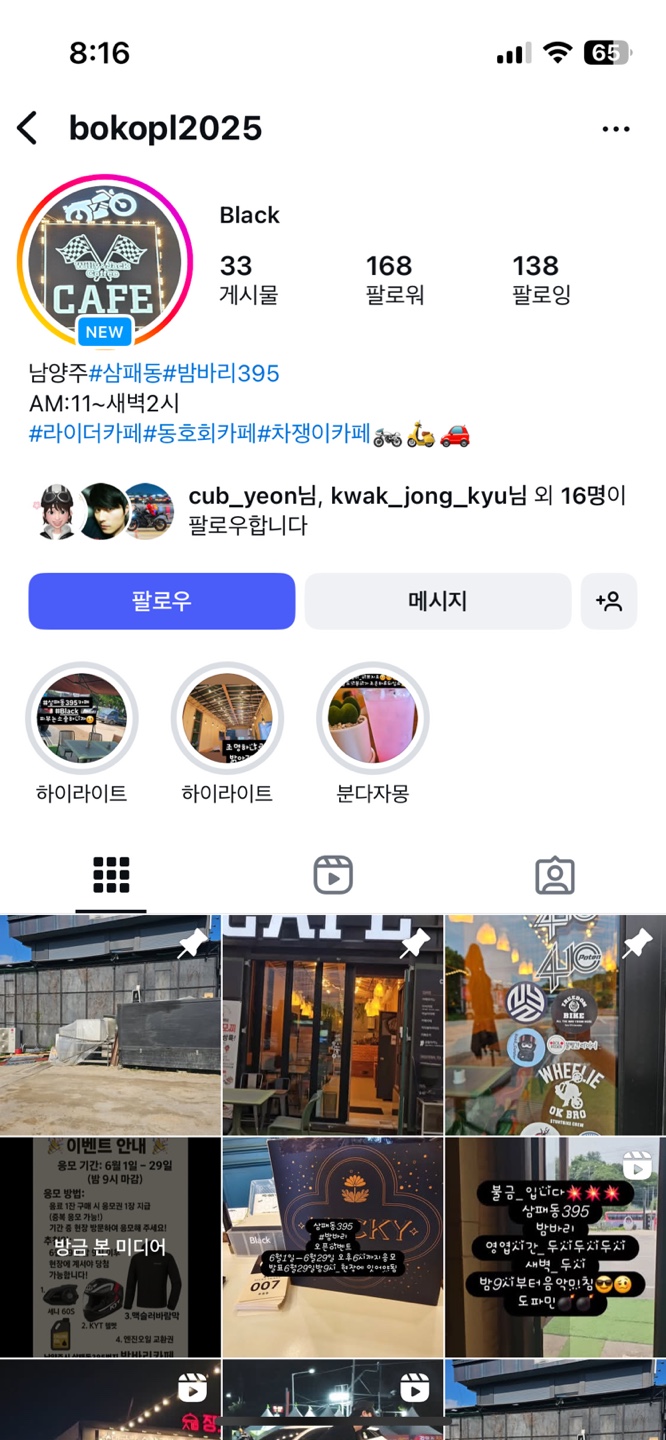Open the three-dot overflow menu
Viewport: 666px width, 1440px height.
coord(616,129)
